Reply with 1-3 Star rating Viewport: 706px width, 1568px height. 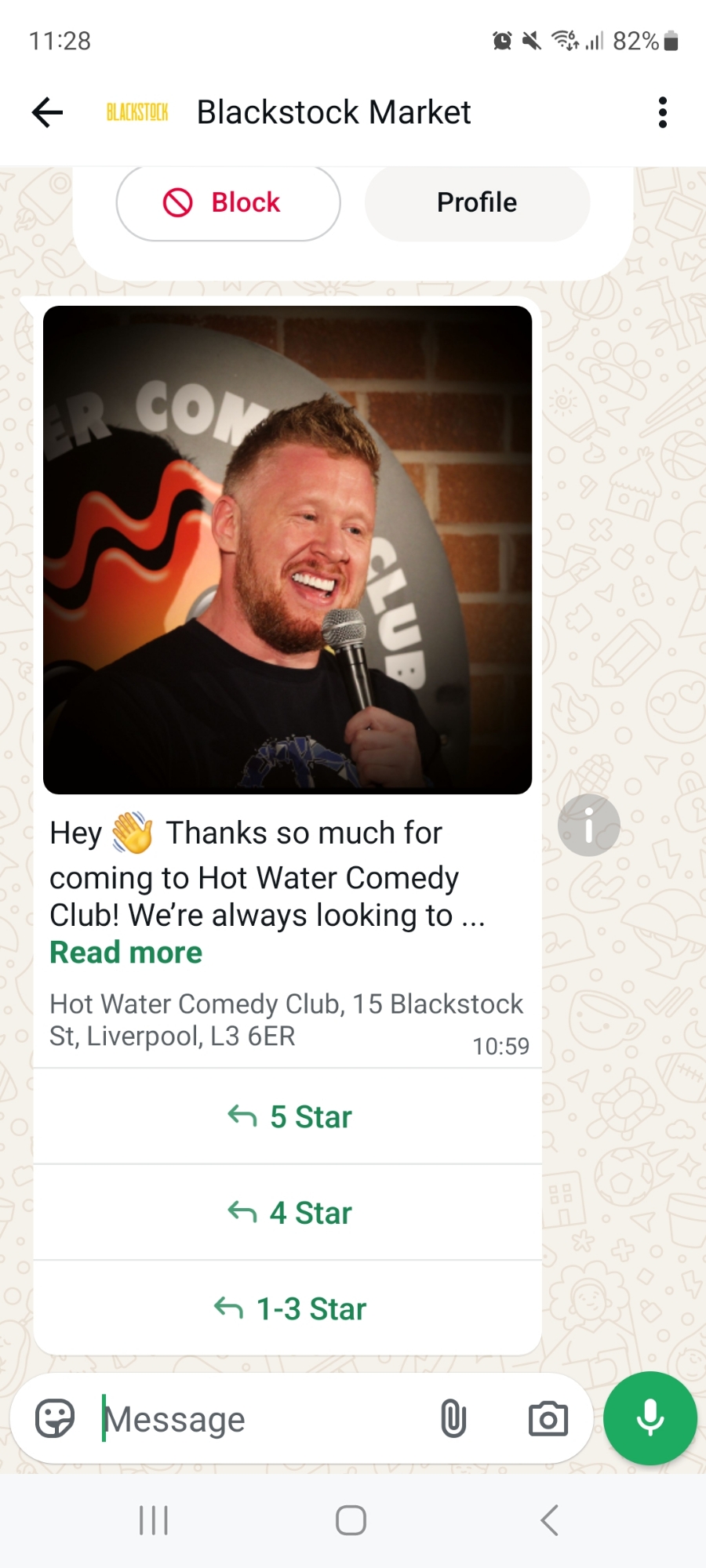pos(288,1308)
